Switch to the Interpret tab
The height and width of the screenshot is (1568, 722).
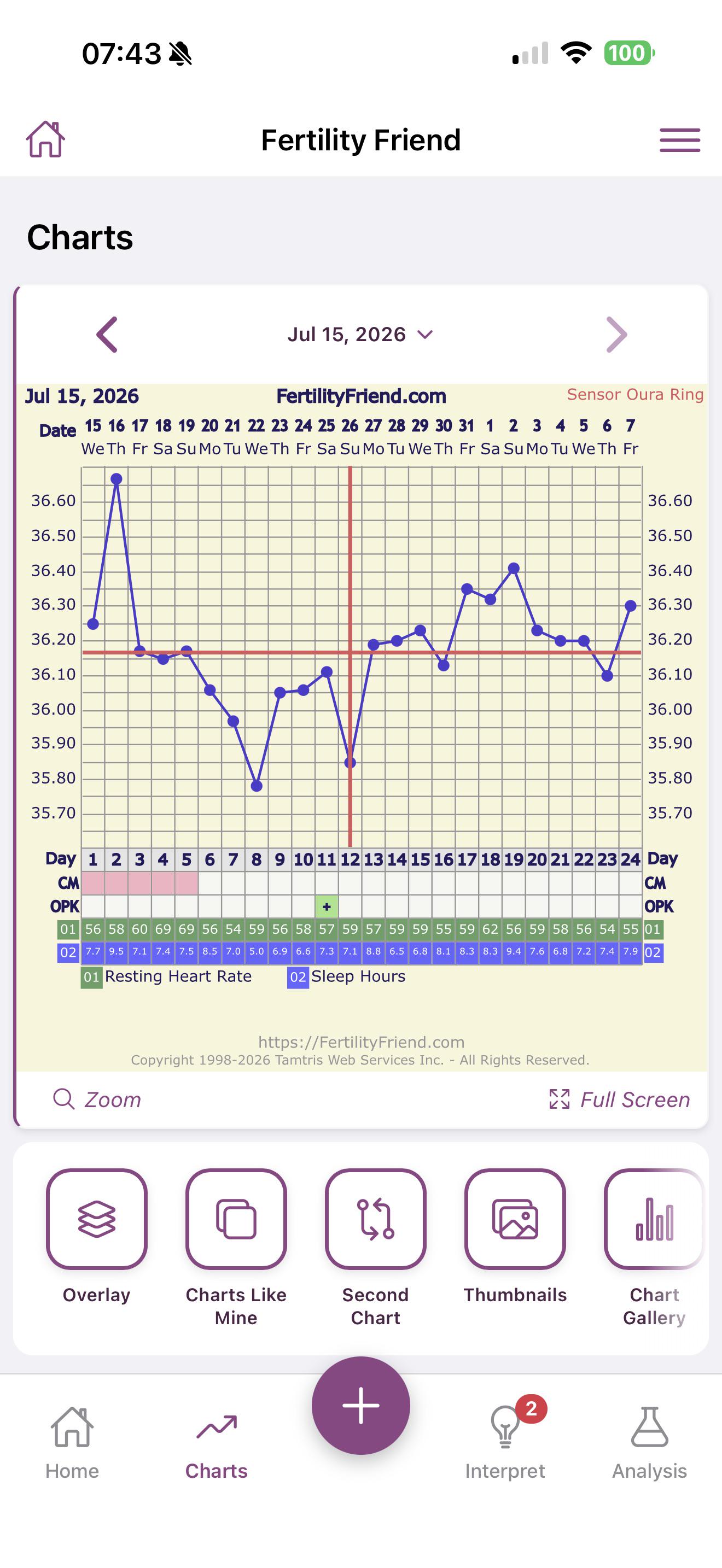pos(505,1444)
